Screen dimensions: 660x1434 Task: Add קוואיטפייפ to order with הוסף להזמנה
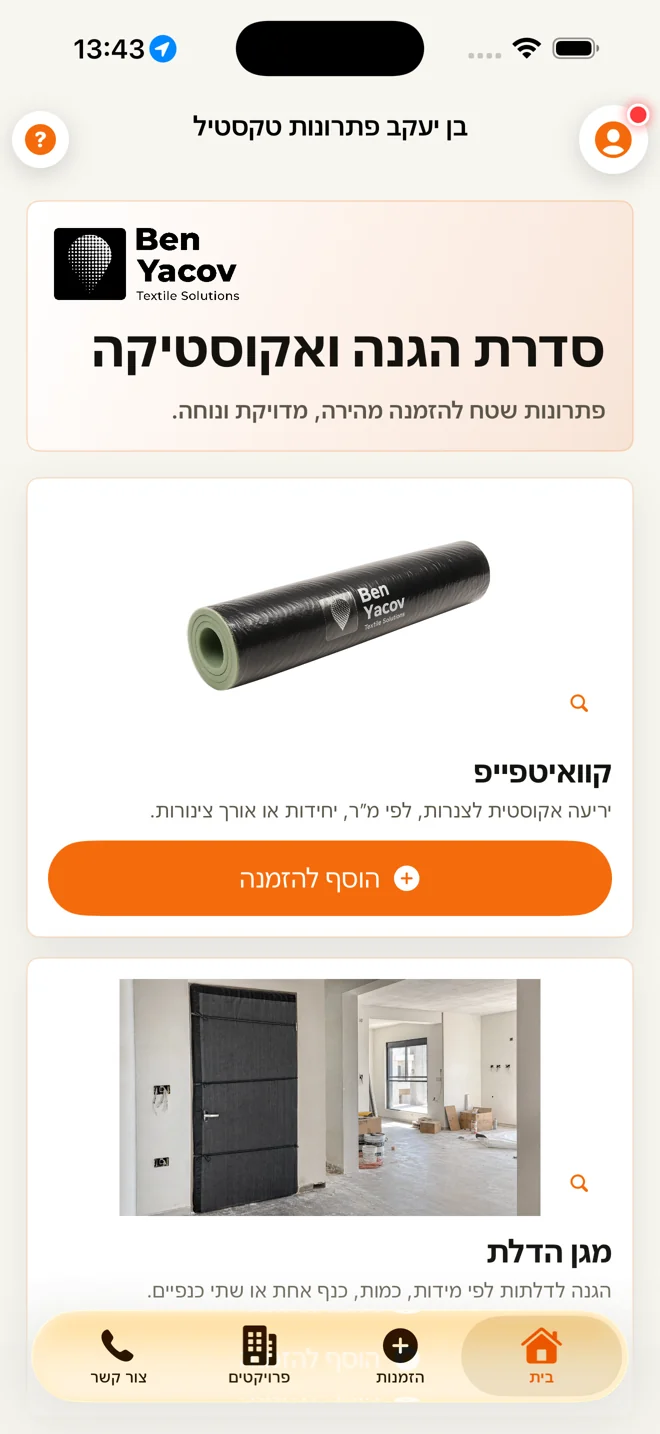point(330,878)
